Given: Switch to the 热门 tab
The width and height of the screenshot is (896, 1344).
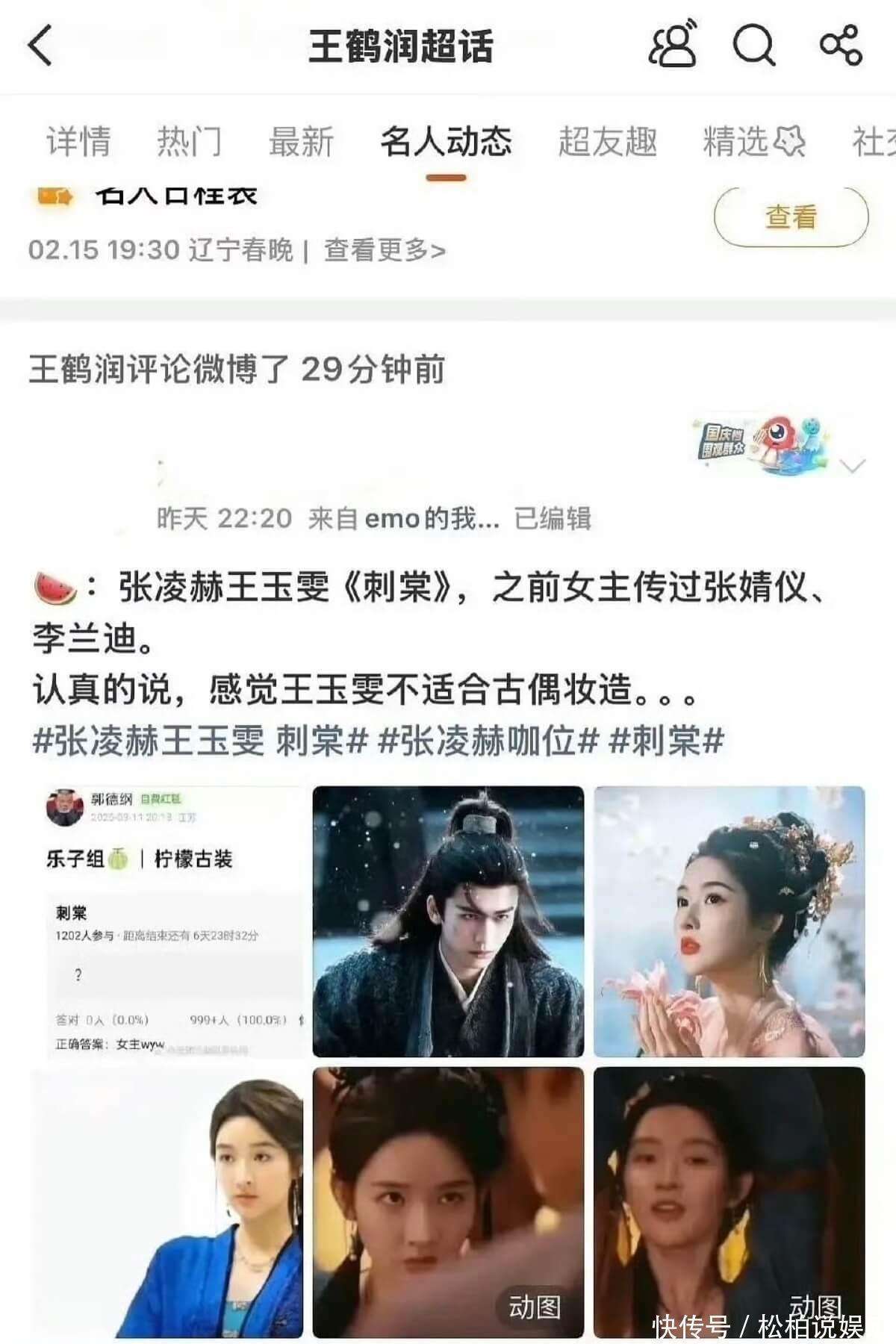Looking at the screenshot, I should (189, 141).
